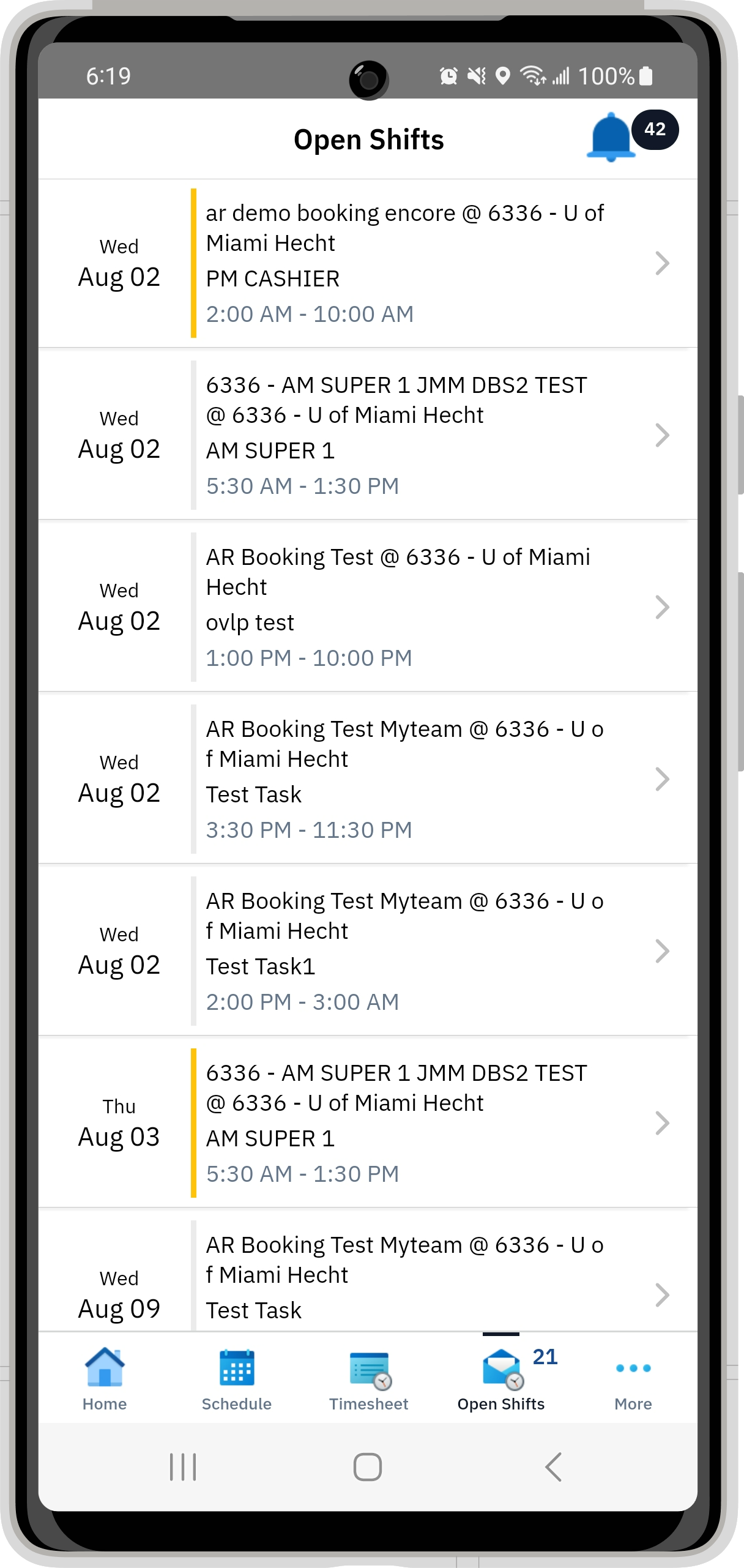Expand the Aug 03 AM SUPER 1 chevron
Image resolution: width=744 pixels, height=1568 pixels.
(662, 1122)
